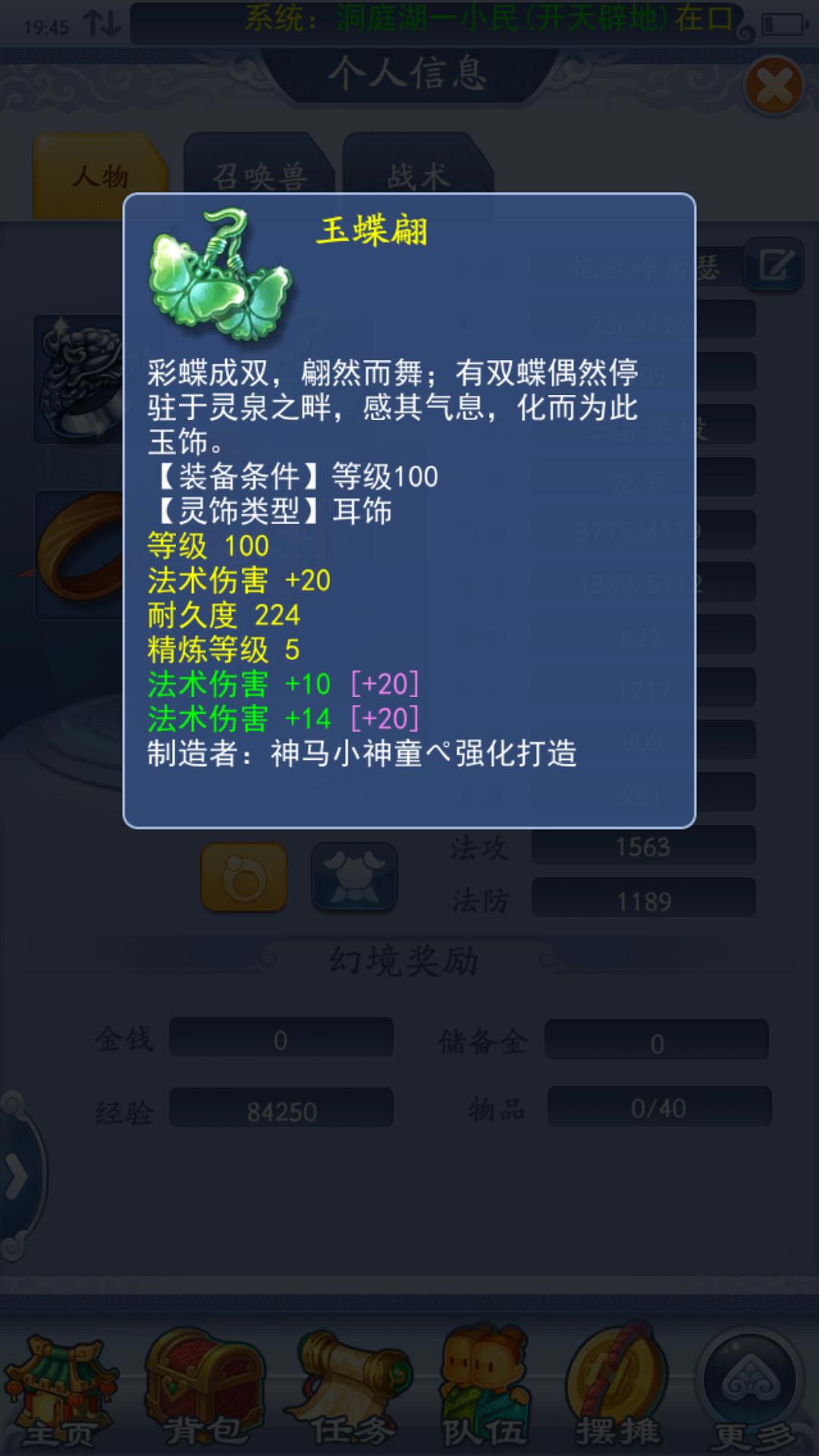Select the armor equipment button
The width and height of the screenshot is (819, 1456).
pyautogui.click(x=354, y=877)
